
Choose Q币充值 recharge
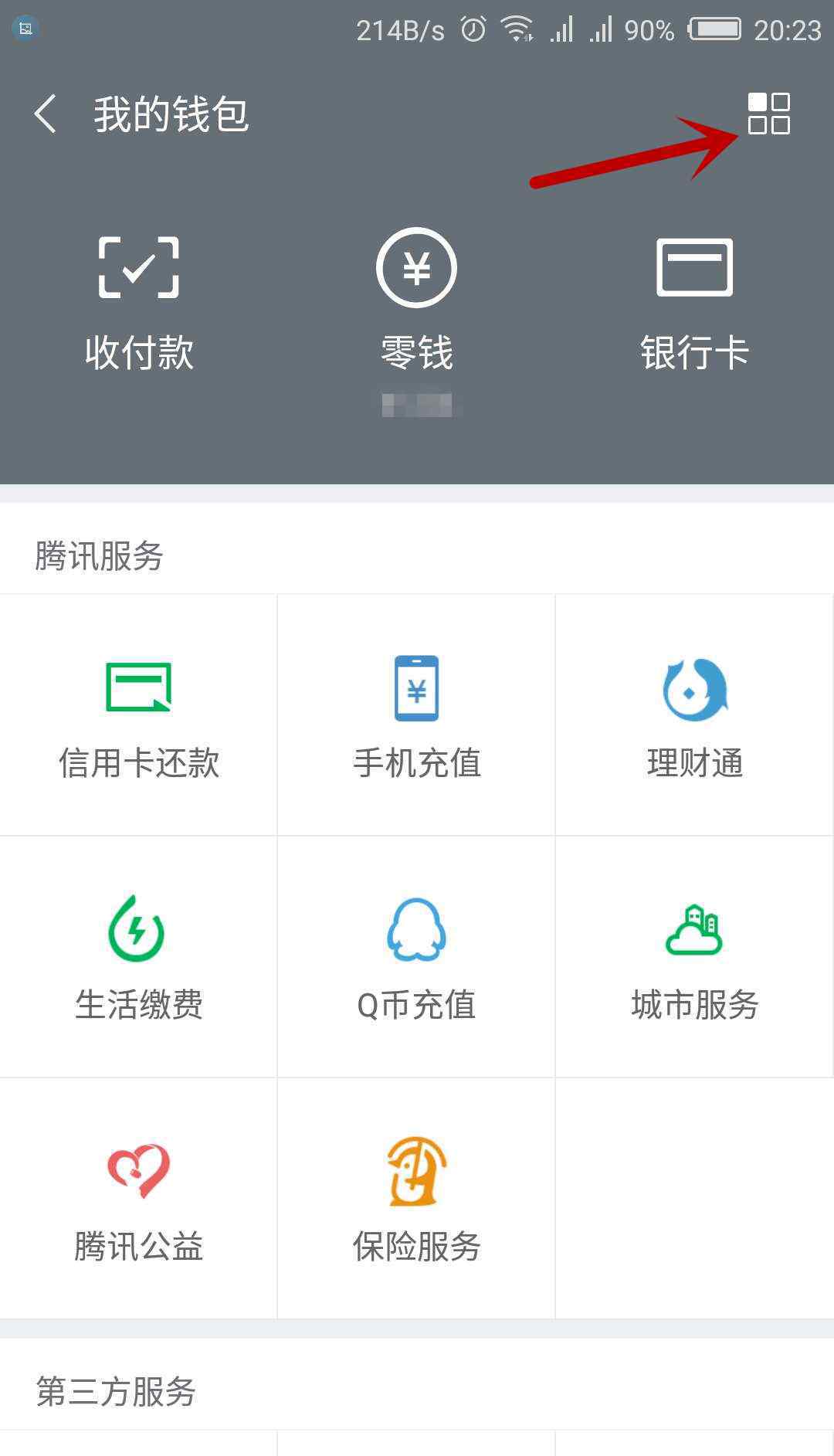point(417,957)
